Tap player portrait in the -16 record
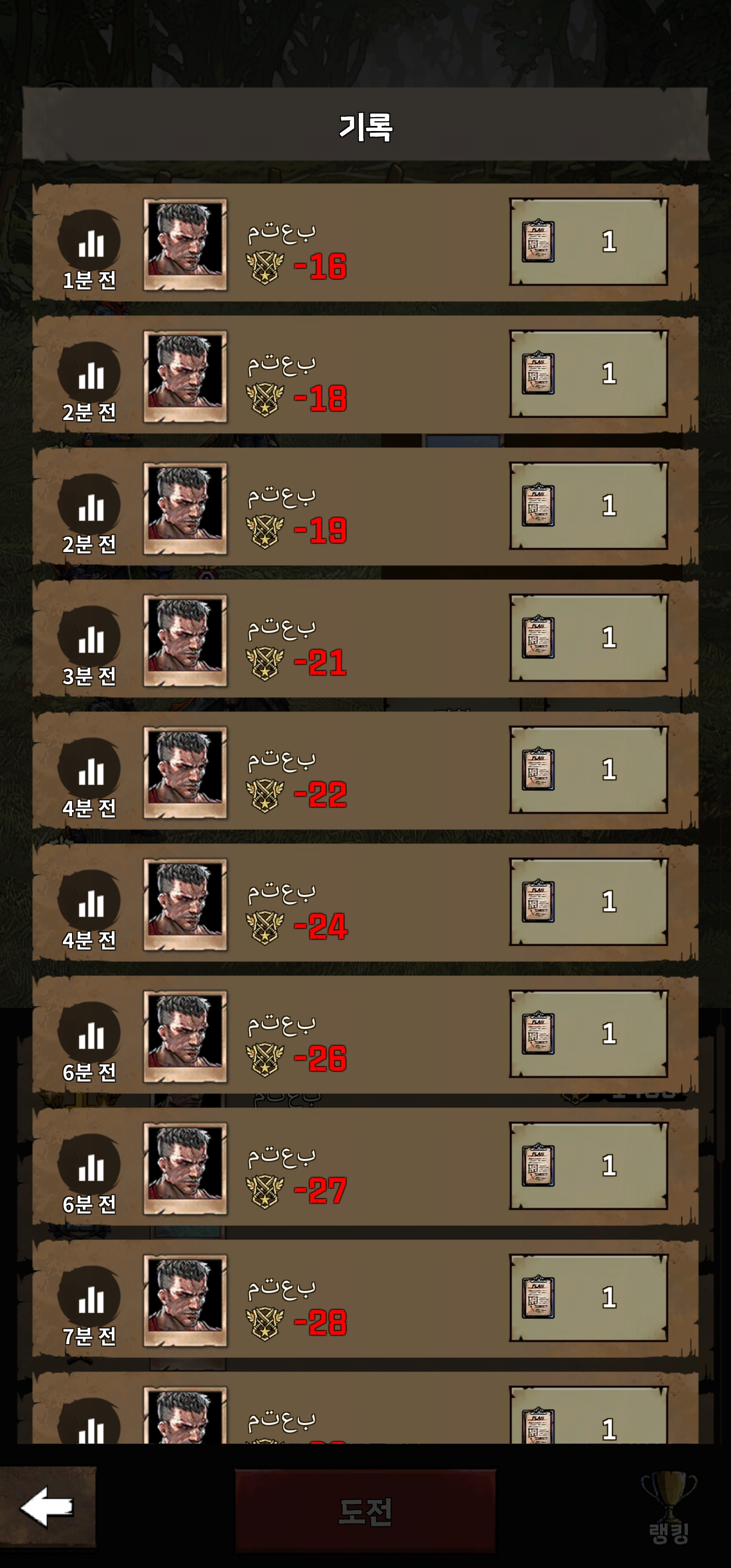The image size is (731, 1568). click(185, 244)
